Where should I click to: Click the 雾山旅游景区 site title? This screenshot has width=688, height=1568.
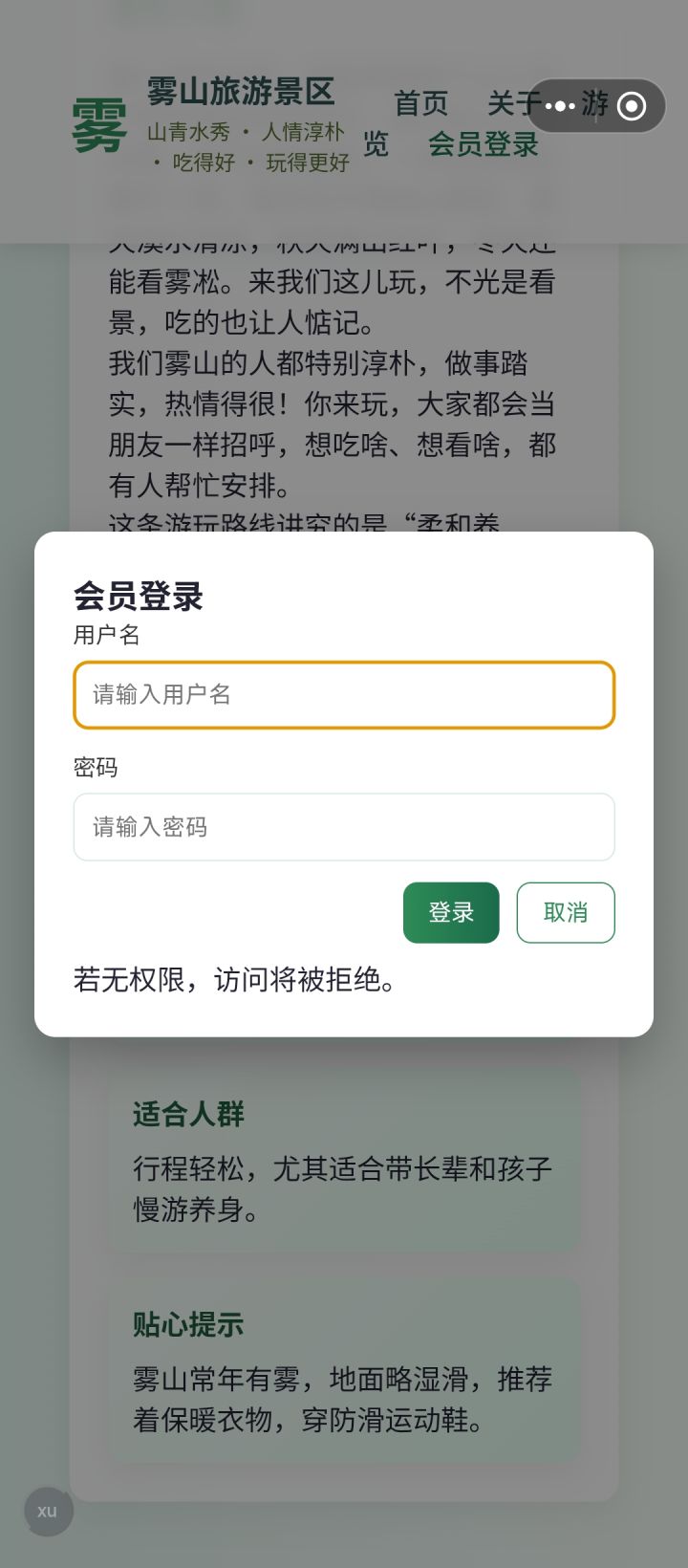[239, 94]
